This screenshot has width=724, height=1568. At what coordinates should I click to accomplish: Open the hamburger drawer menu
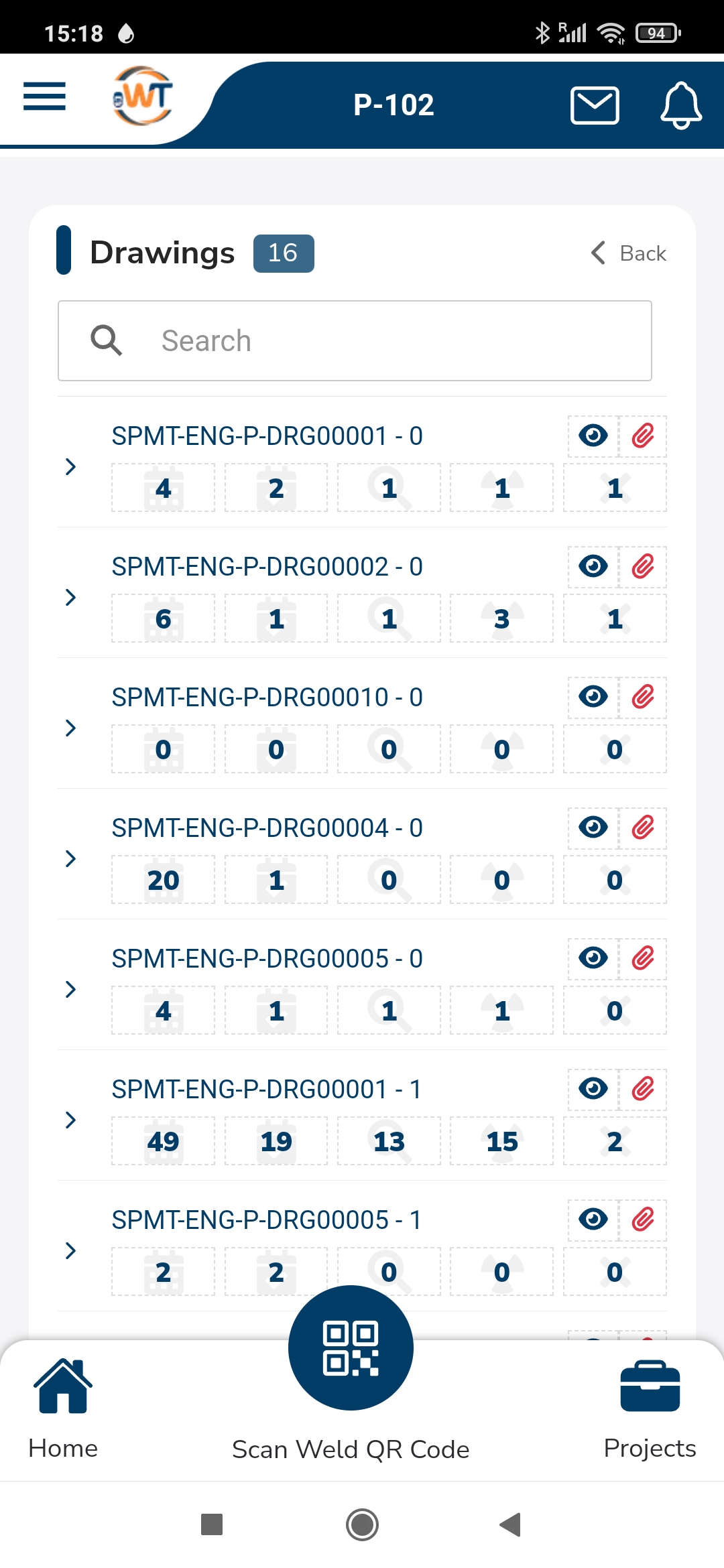(44, 96)
